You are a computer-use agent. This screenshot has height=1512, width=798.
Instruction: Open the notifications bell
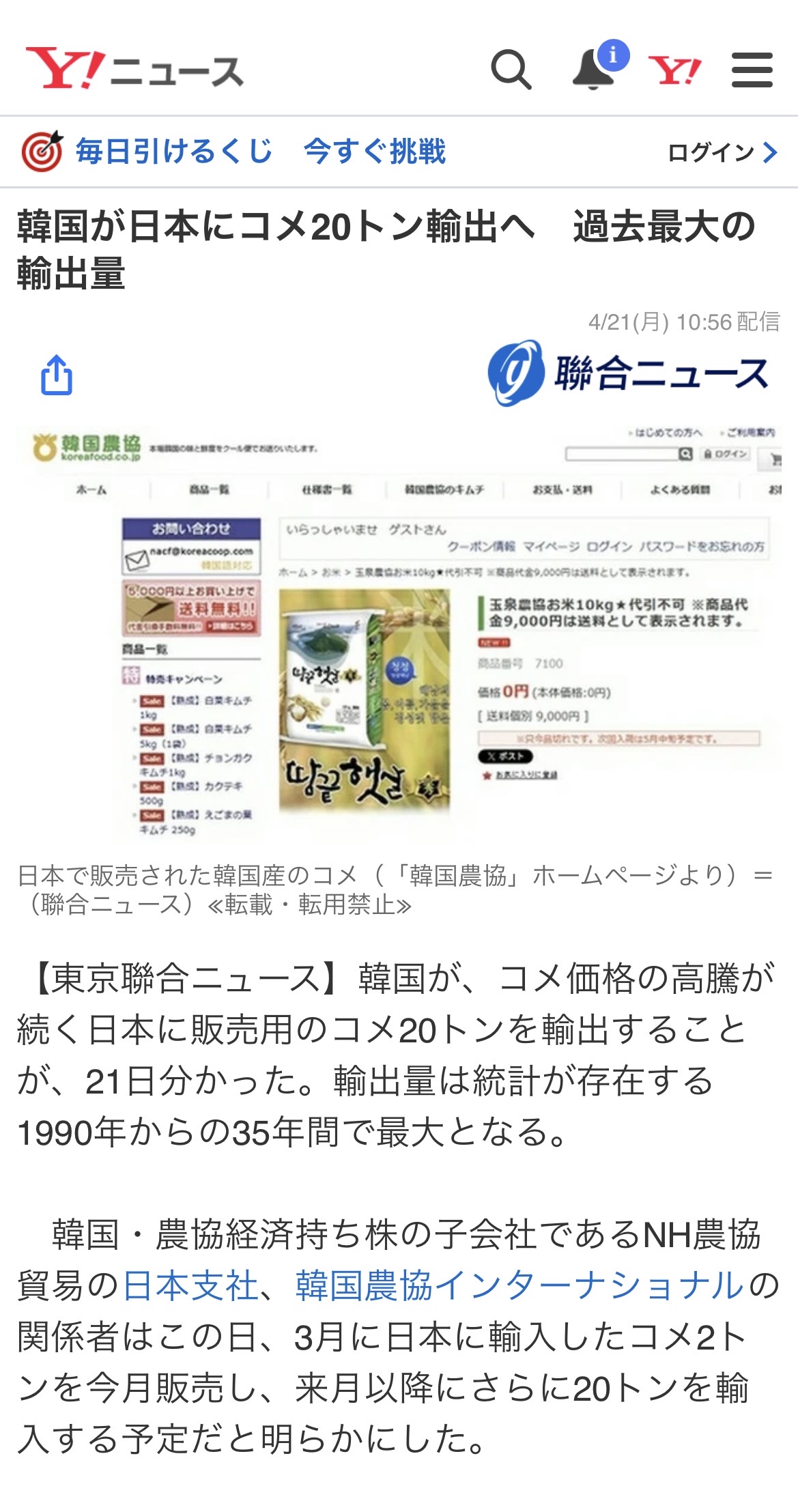click(596, 67)
